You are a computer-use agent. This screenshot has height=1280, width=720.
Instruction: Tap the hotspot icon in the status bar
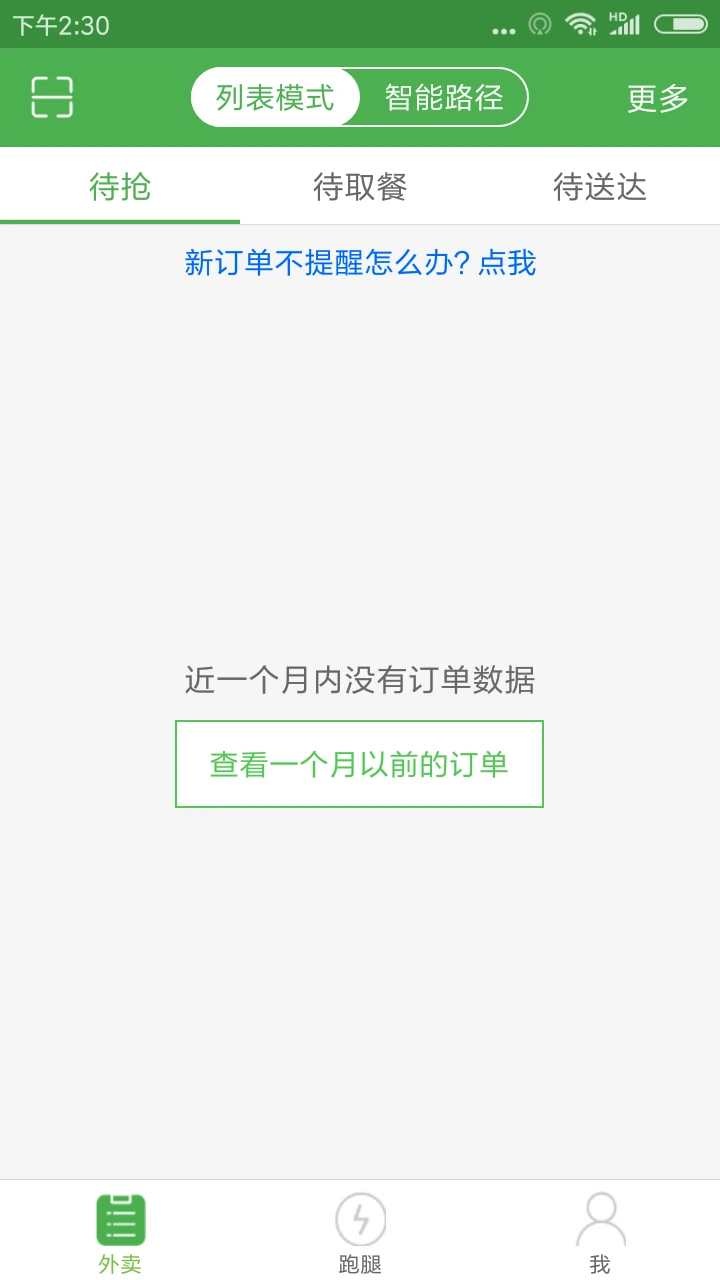pos(540,24)
